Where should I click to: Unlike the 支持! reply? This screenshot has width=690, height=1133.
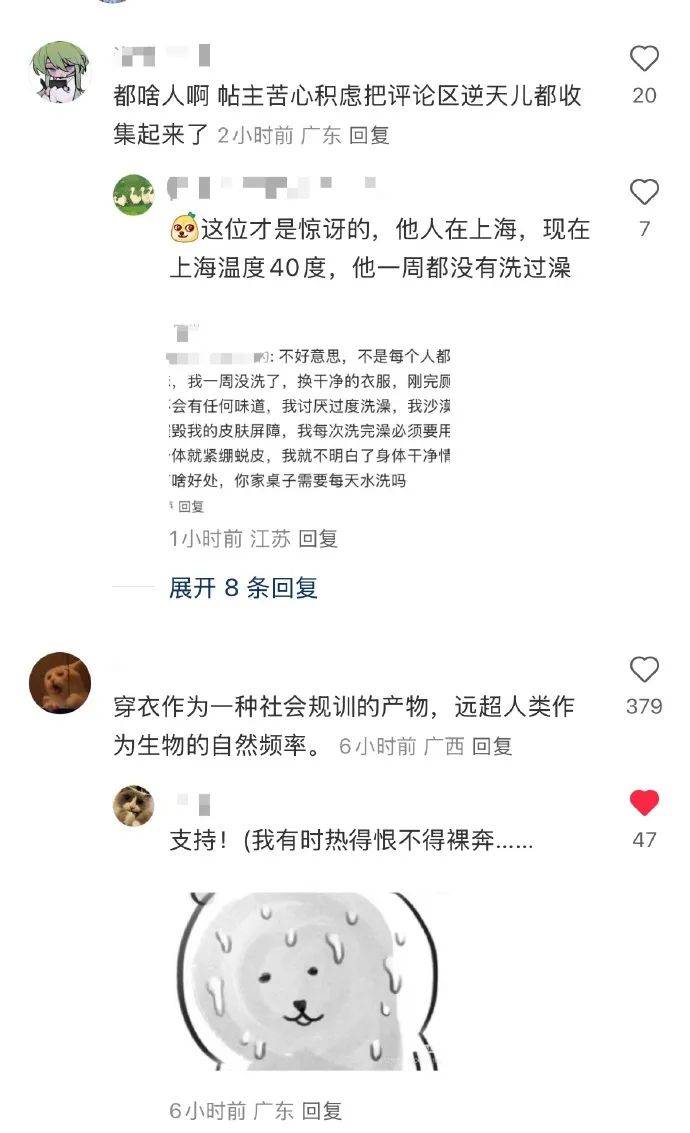tap(644, 802)
